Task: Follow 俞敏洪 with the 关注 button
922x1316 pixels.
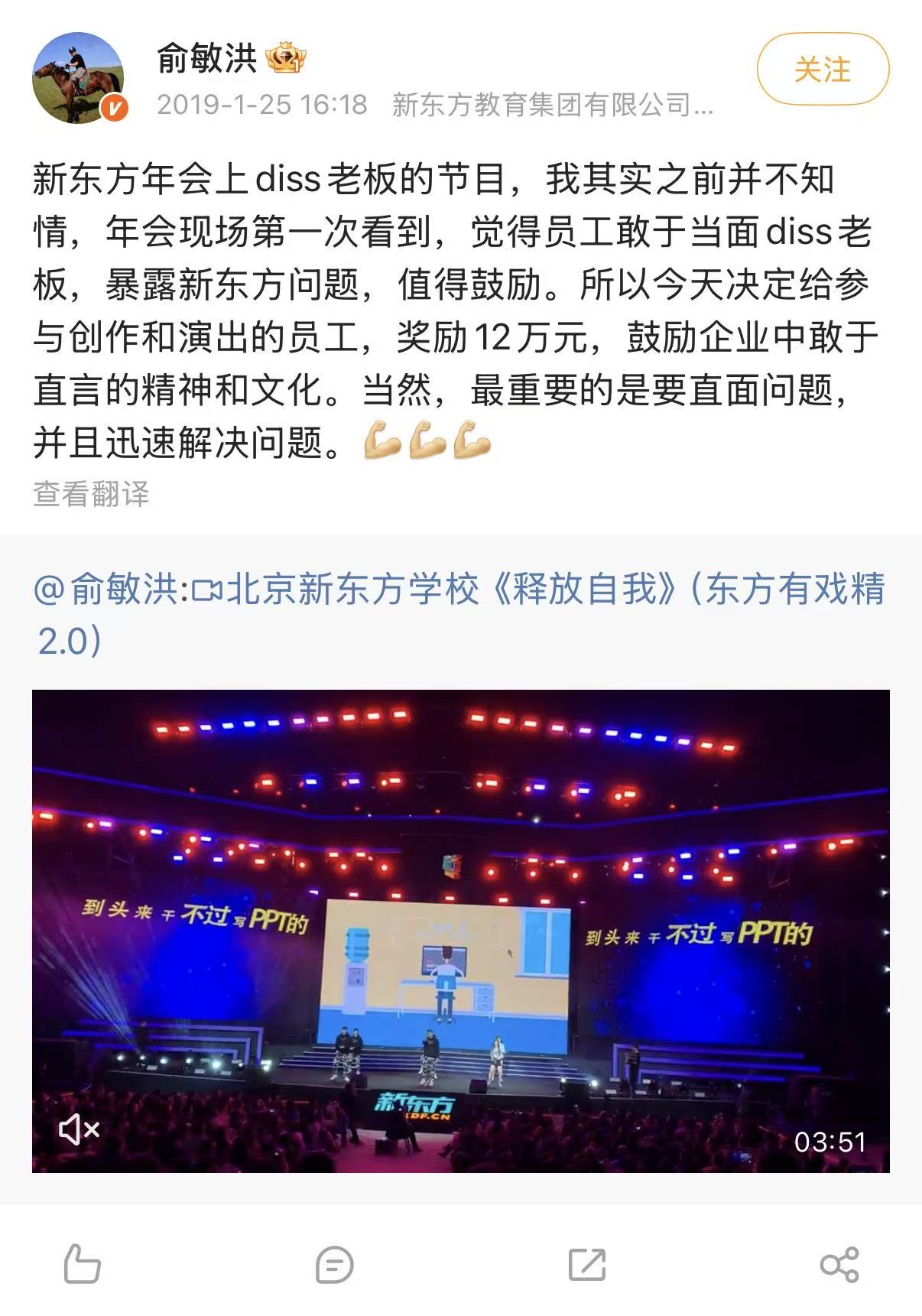Action: point(823,70)
